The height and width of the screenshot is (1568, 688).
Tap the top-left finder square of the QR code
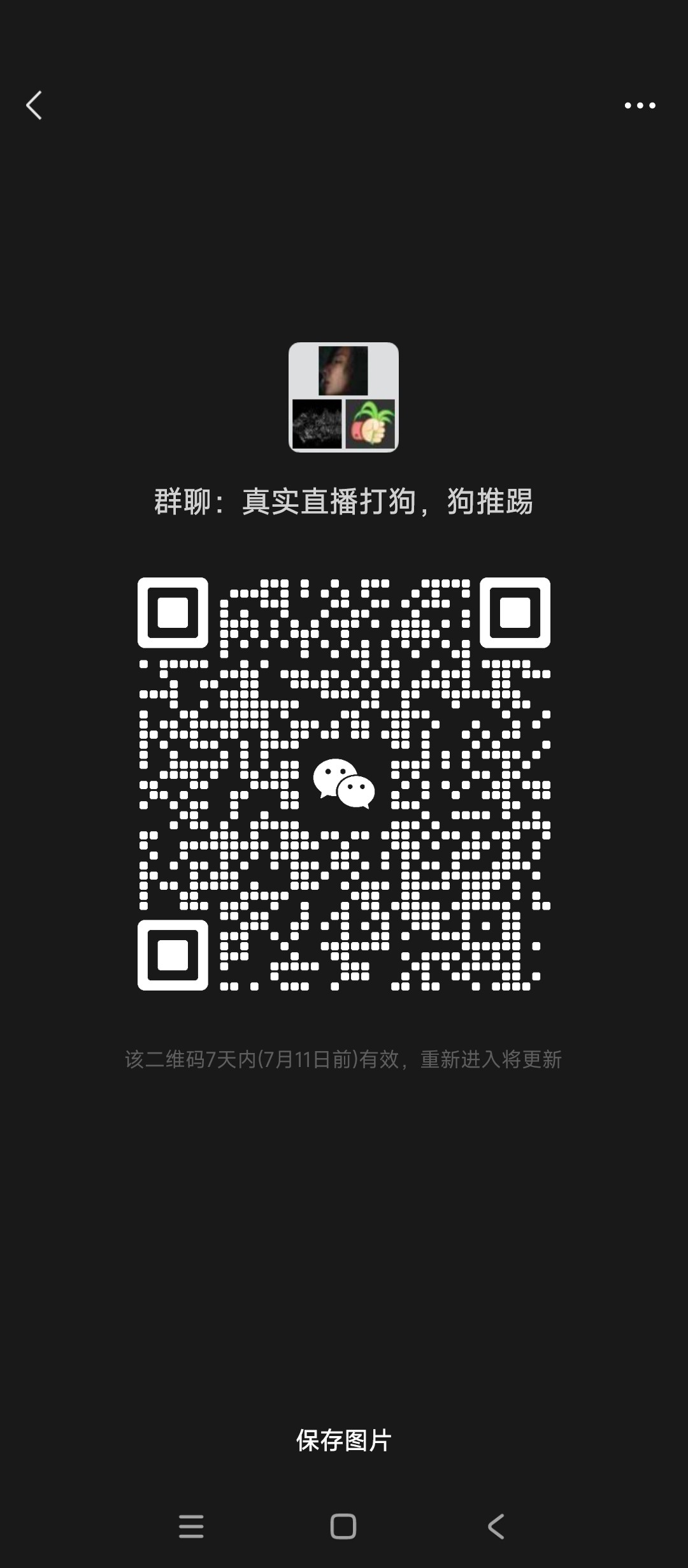[172, 612]
